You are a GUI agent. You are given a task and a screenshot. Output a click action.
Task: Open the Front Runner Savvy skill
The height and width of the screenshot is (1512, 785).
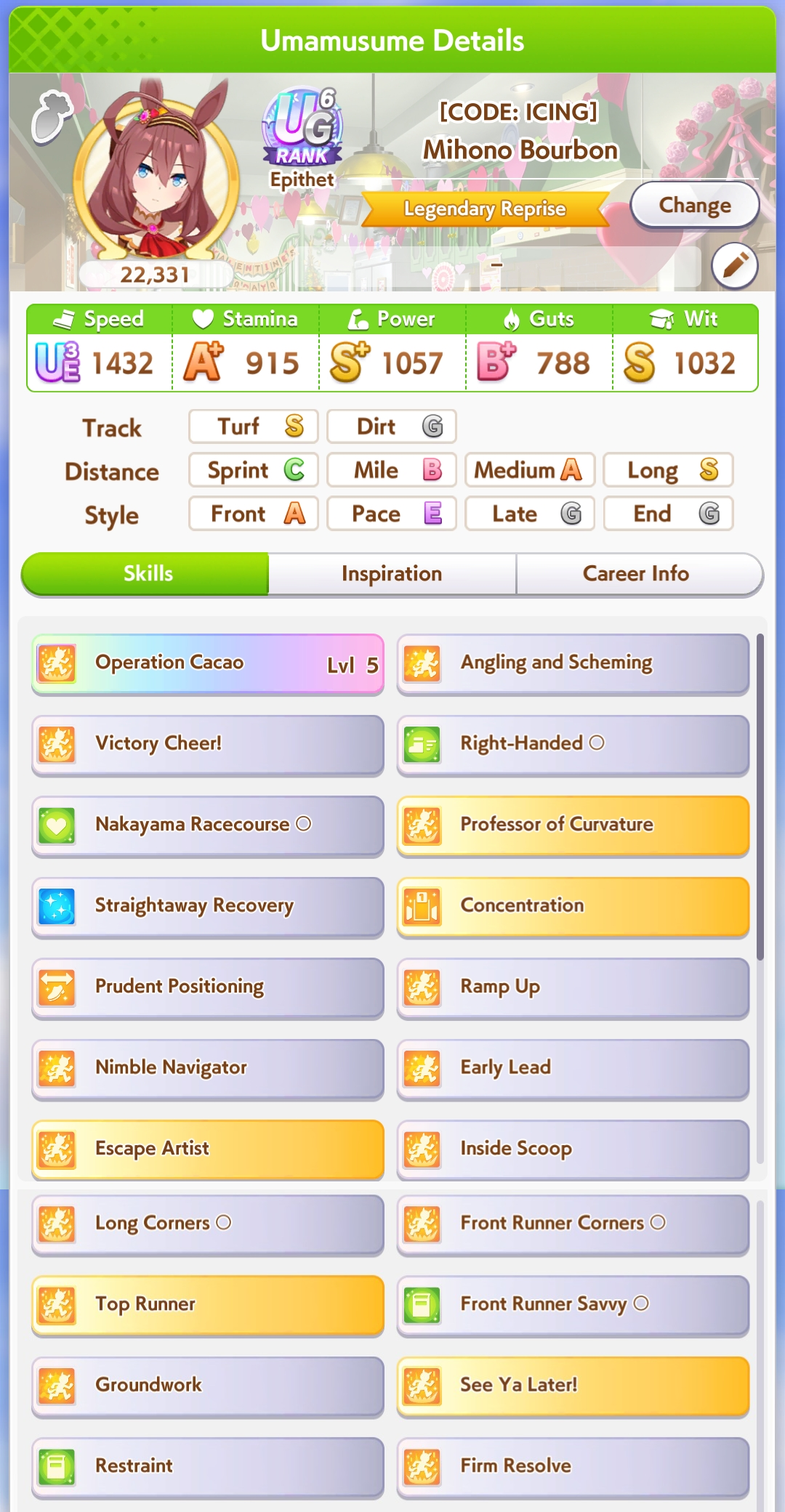click(x=573, y=1305)
